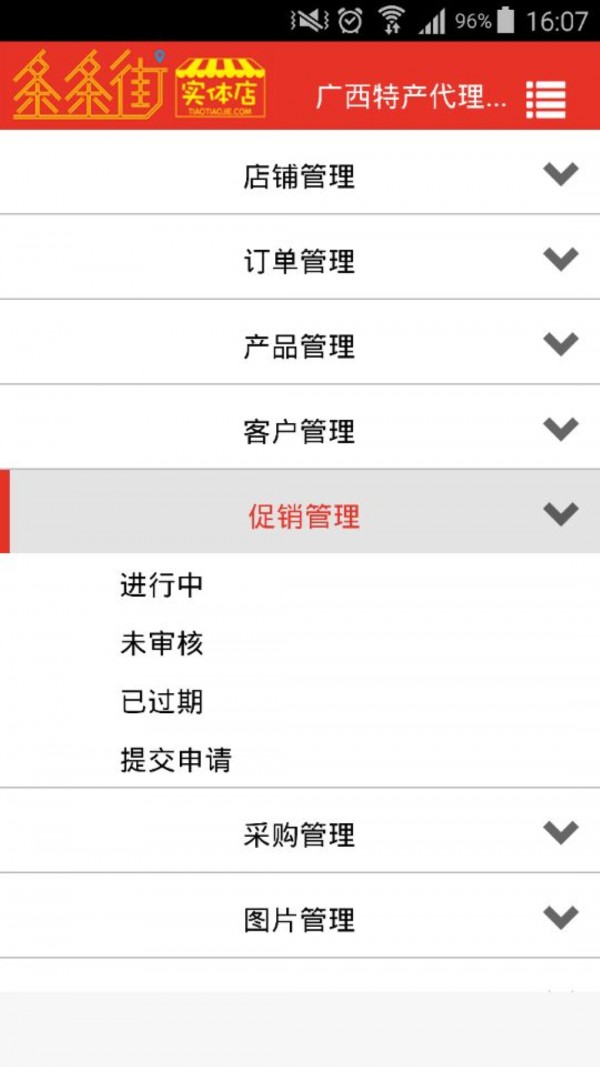Expand the 采购管理 section
This screenshot has height=1067, width=600.
tap(300, 831)
